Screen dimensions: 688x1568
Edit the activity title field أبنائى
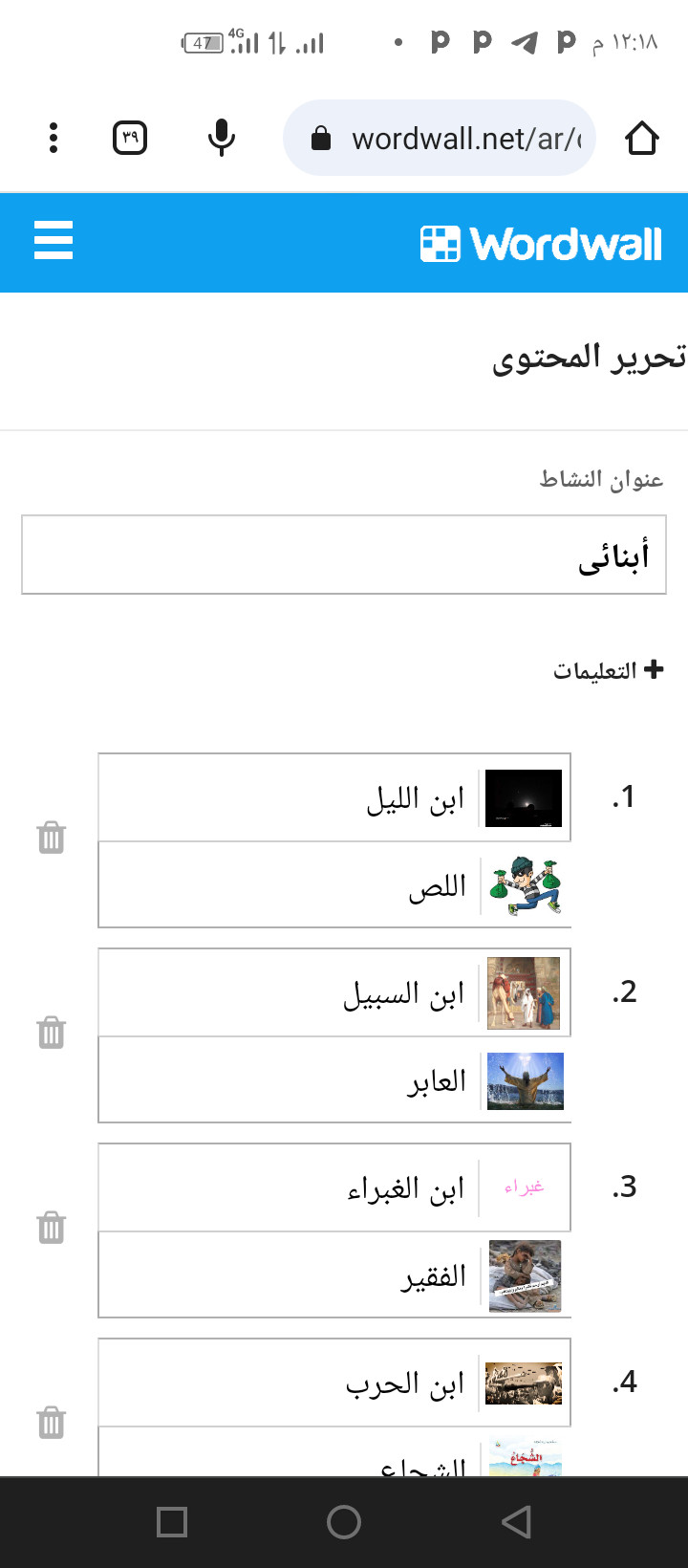point(344,555)
